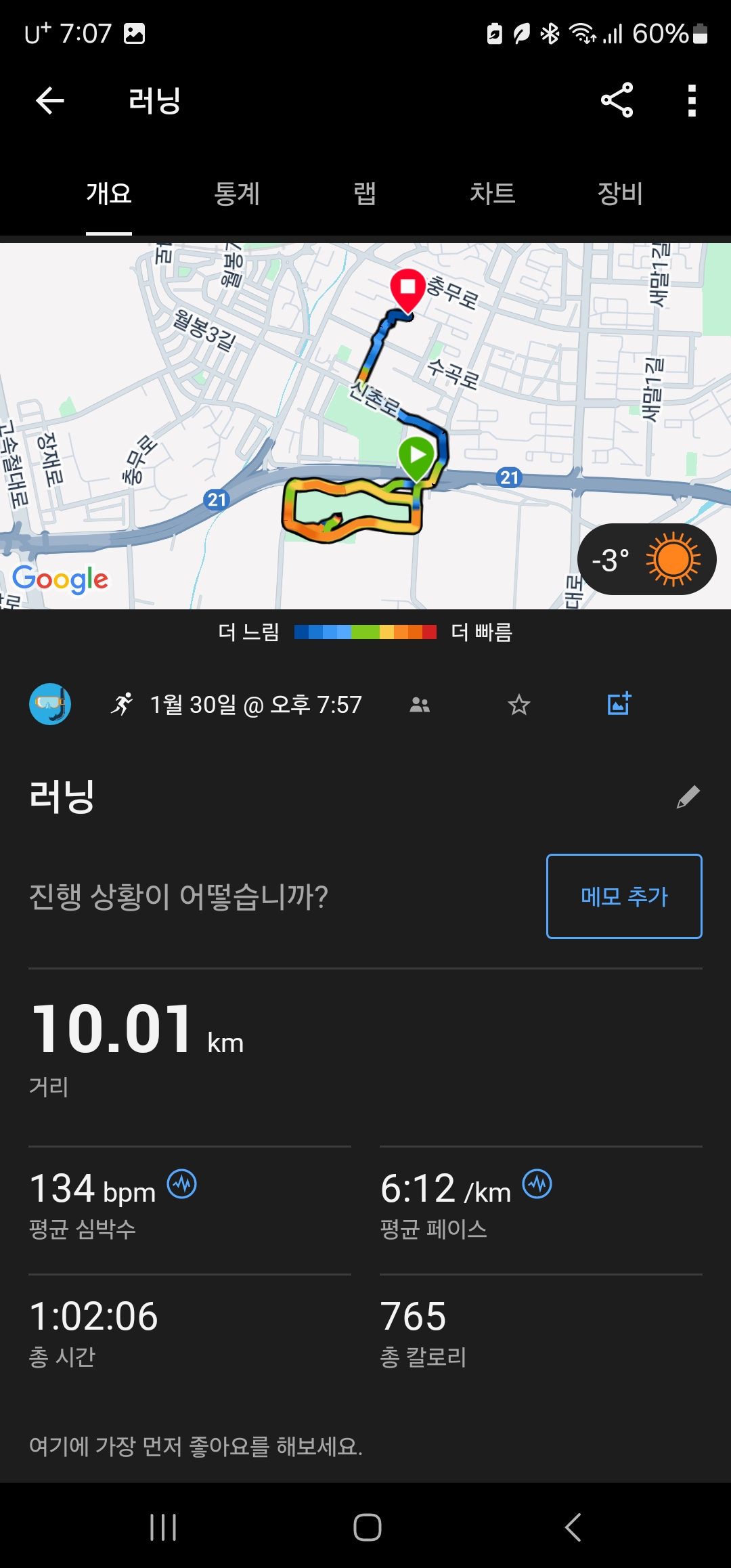Open heart rate insight icon beside 134 bpm
731x1568 pixels.
coord(182,1184)
